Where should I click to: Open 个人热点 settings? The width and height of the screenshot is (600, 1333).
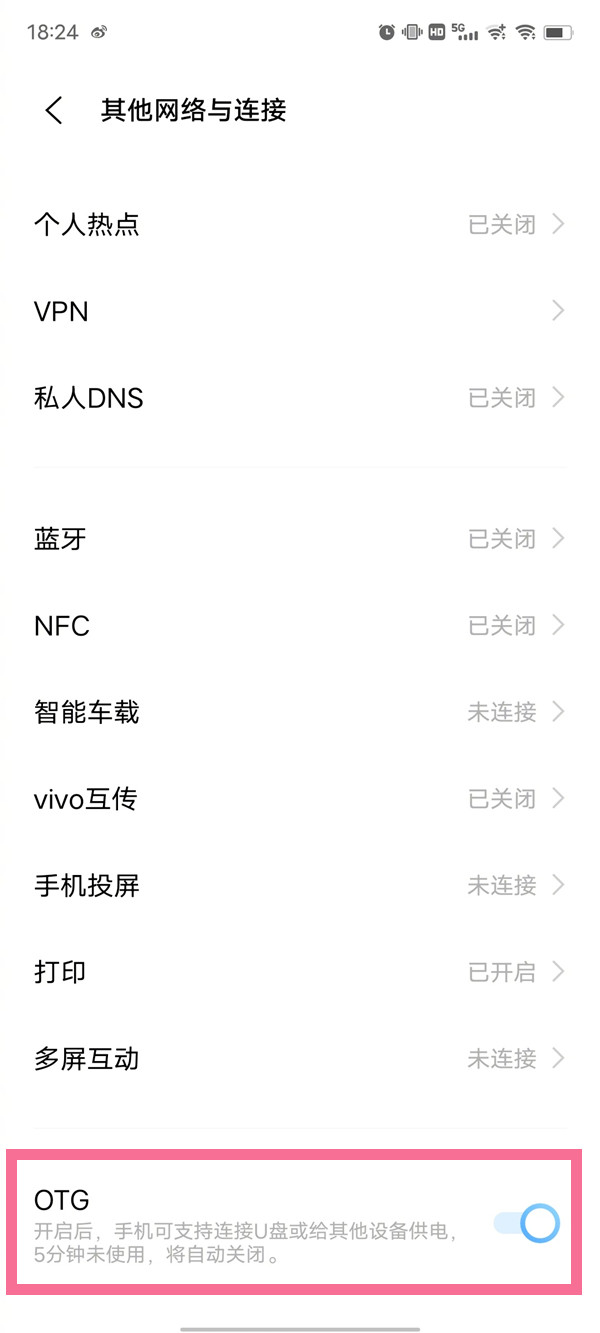point(300,224)
